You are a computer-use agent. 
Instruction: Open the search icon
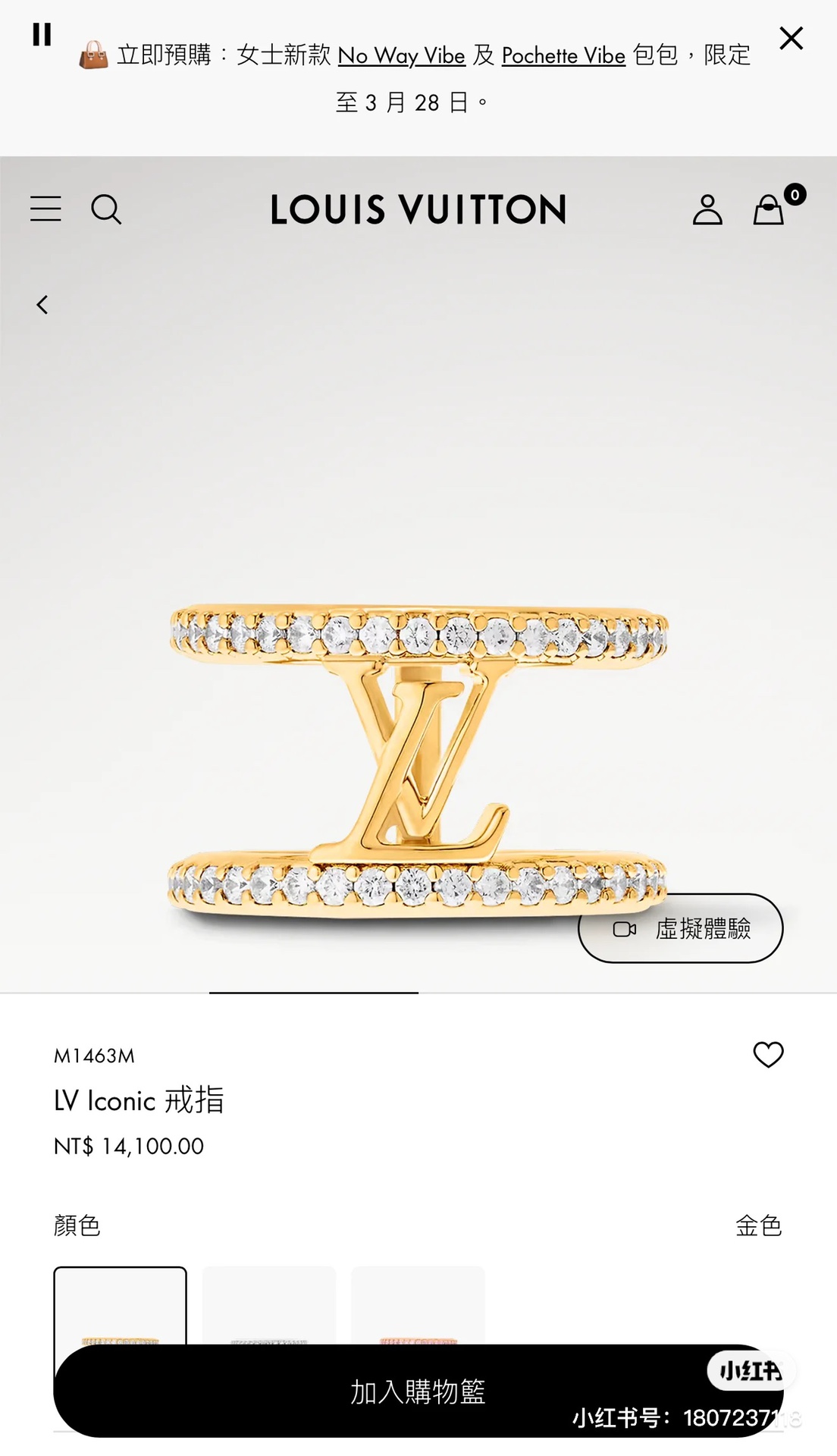click(106, 209)
